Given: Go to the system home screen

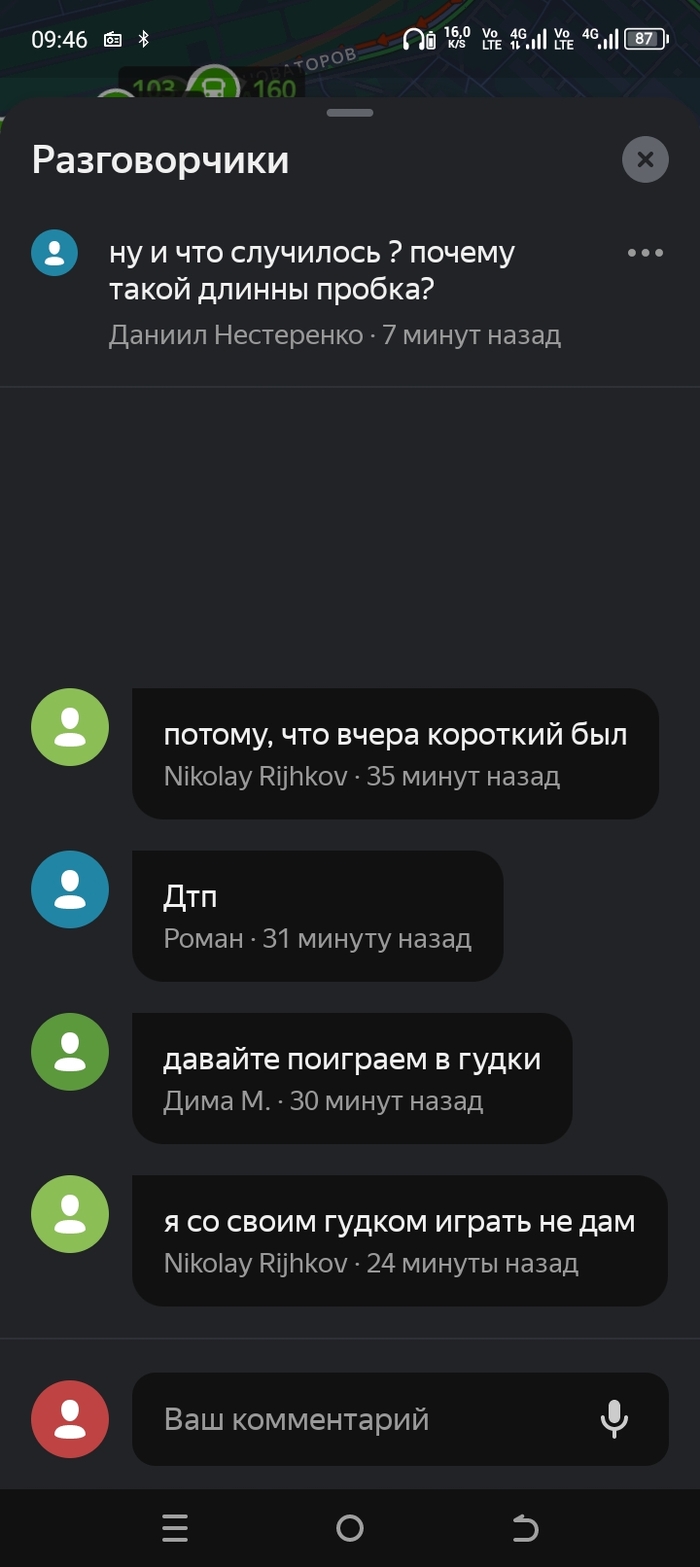Looking at the screenshot, I should tap(350, 1527).
